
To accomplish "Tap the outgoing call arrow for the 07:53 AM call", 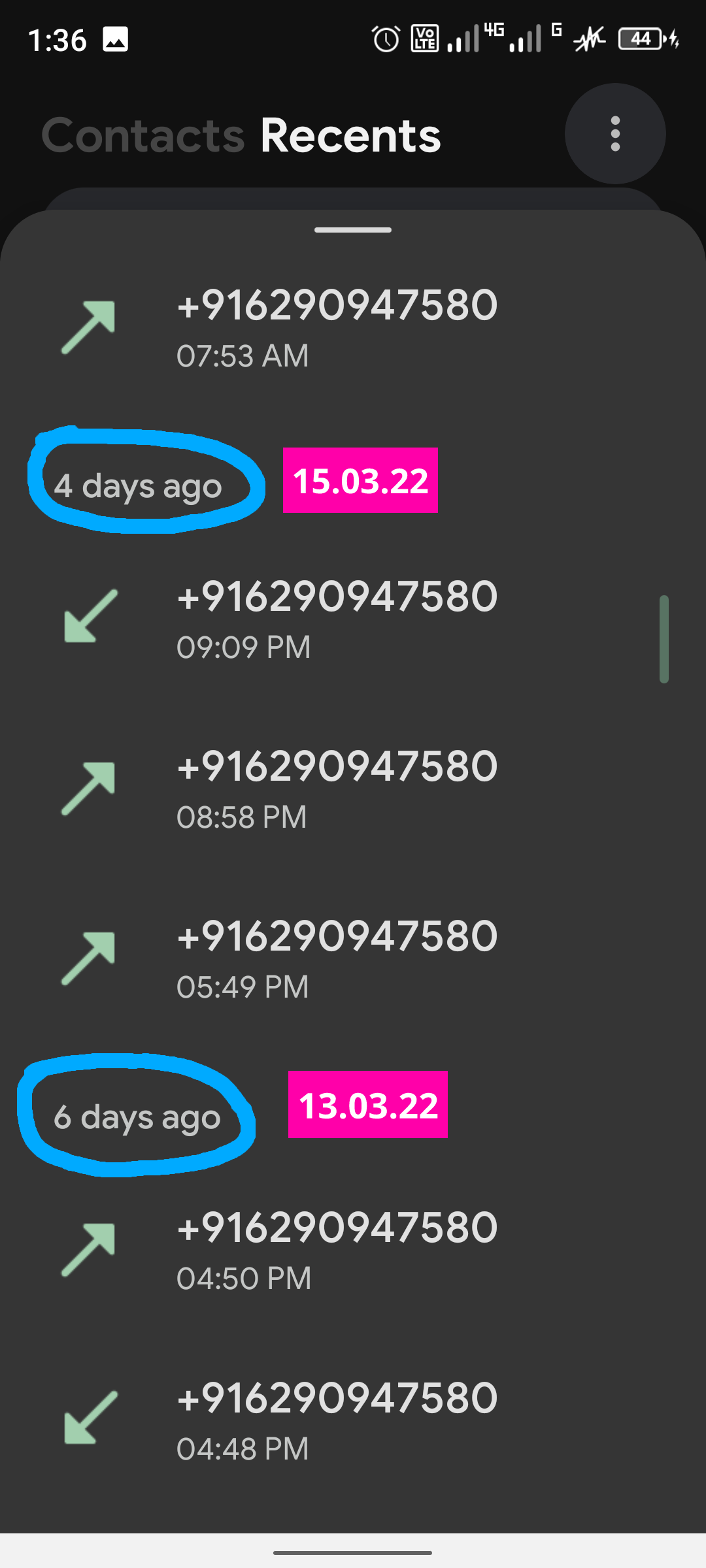I will 90,320.
